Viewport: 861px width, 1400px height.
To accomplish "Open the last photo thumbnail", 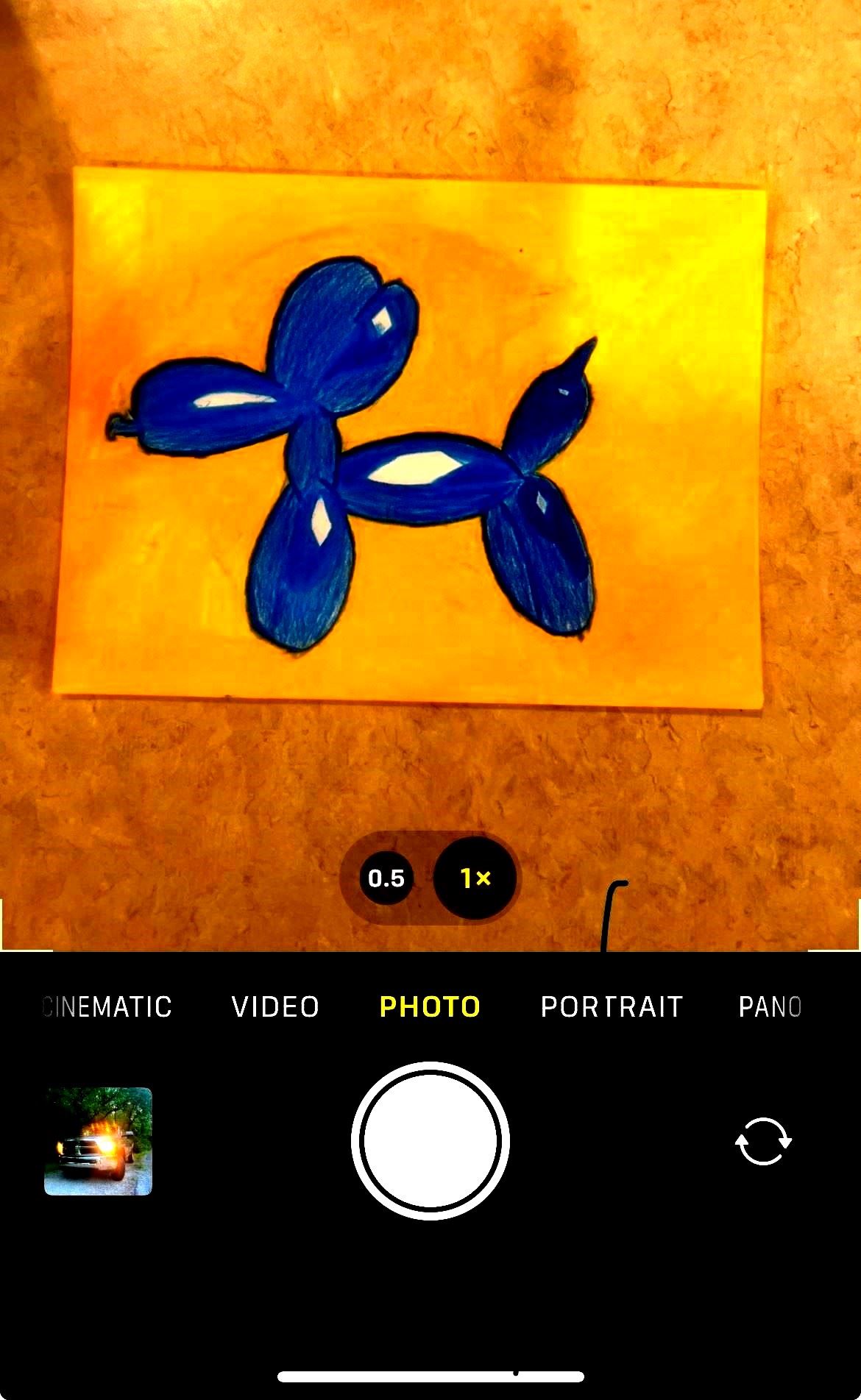I will coord(98,1141).
